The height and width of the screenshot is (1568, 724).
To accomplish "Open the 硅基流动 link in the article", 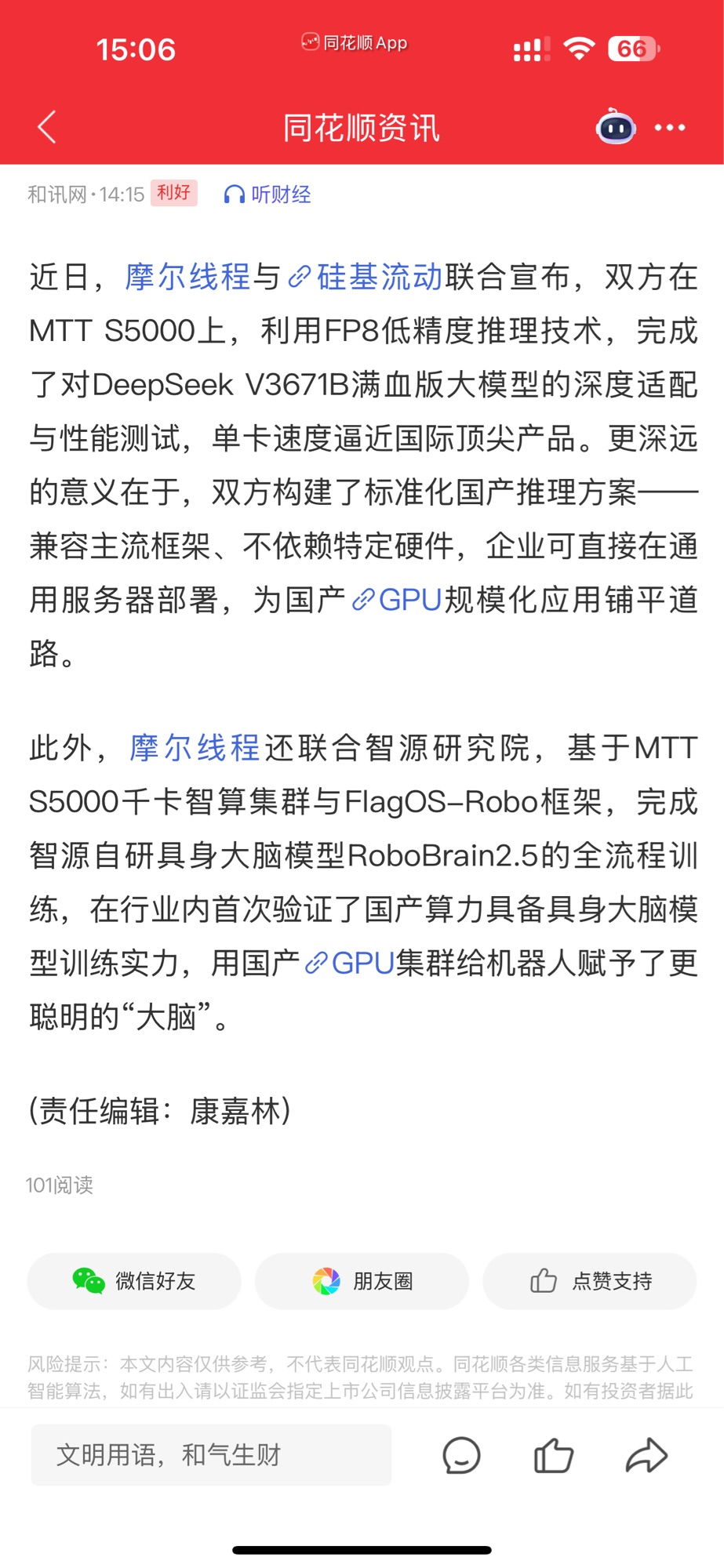I will 379,277.
